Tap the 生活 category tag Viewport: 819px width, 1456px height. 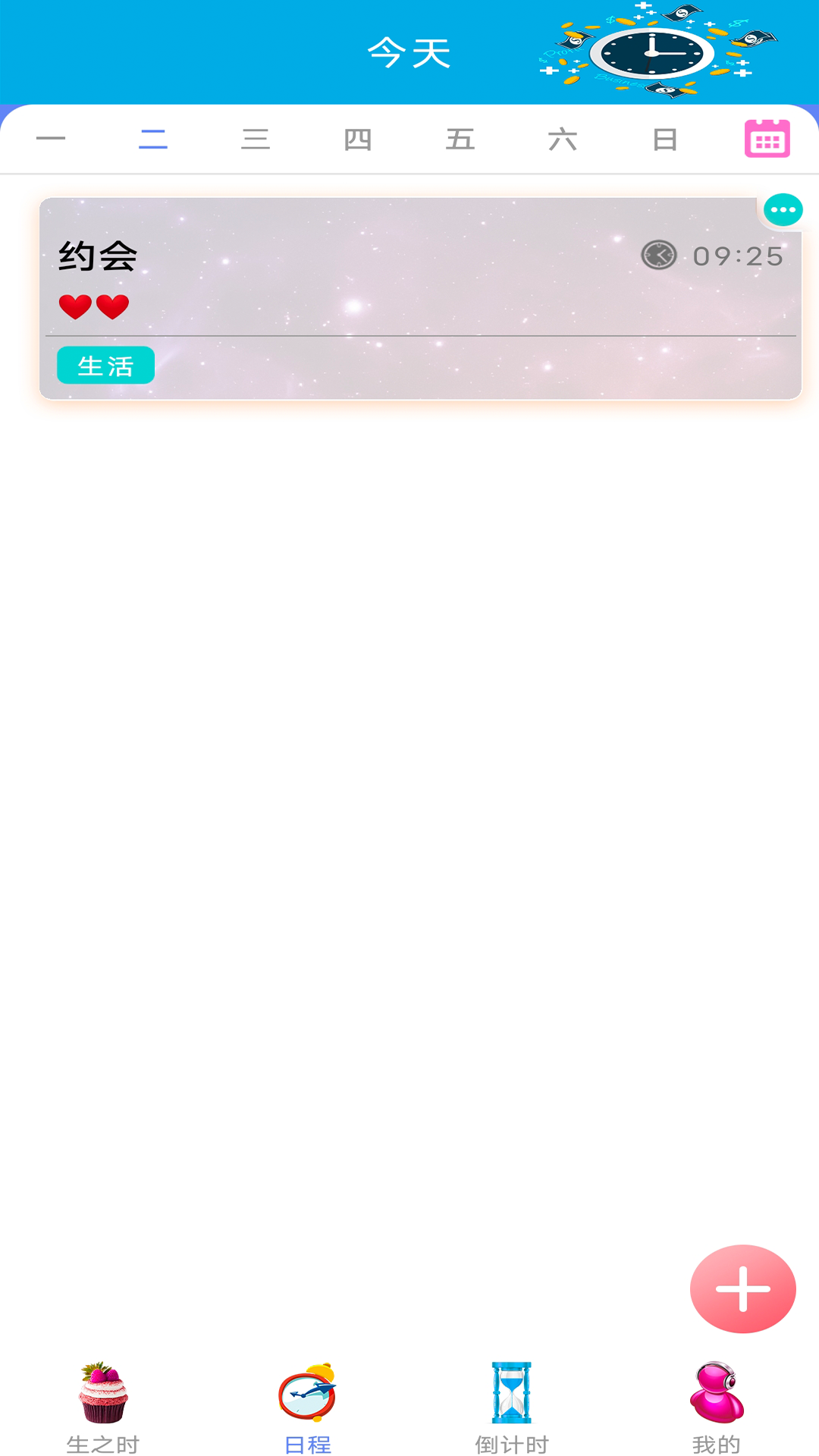106,366
